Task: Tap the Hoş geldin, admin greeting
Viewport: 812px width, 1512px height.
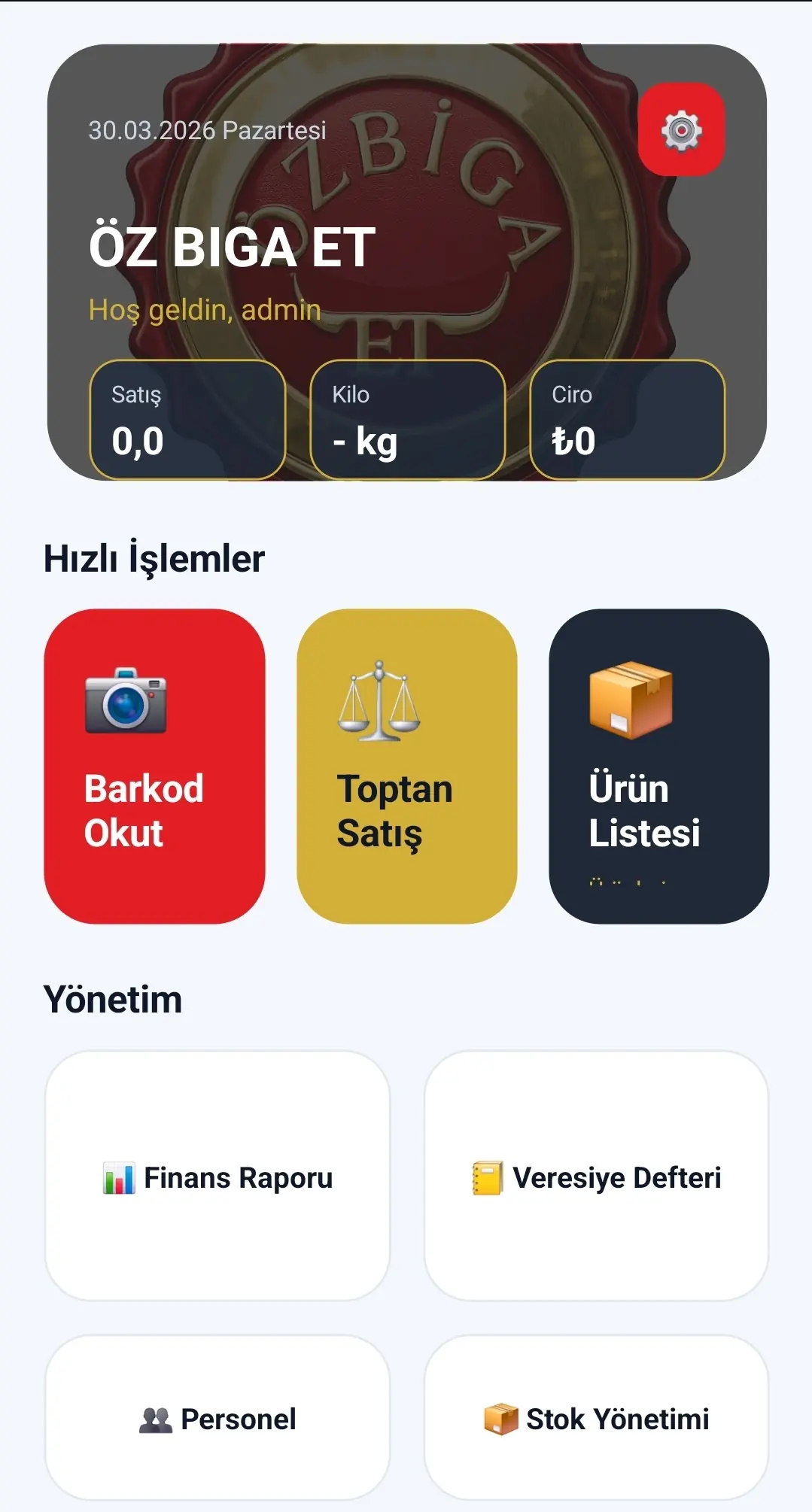Action: click(x=204, y=308)
